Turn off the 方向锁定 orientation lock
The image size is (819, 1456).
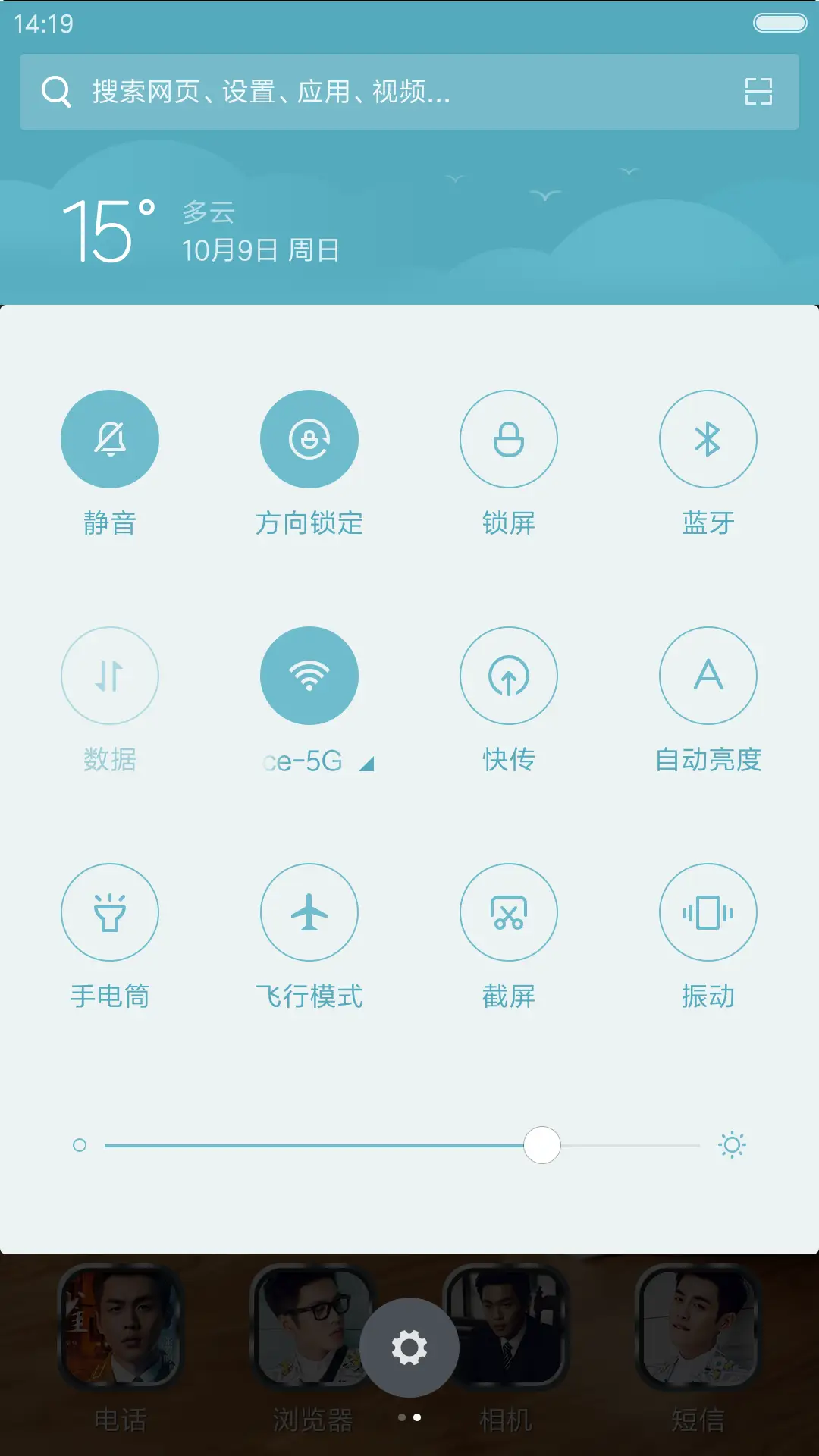pos(309,438)
